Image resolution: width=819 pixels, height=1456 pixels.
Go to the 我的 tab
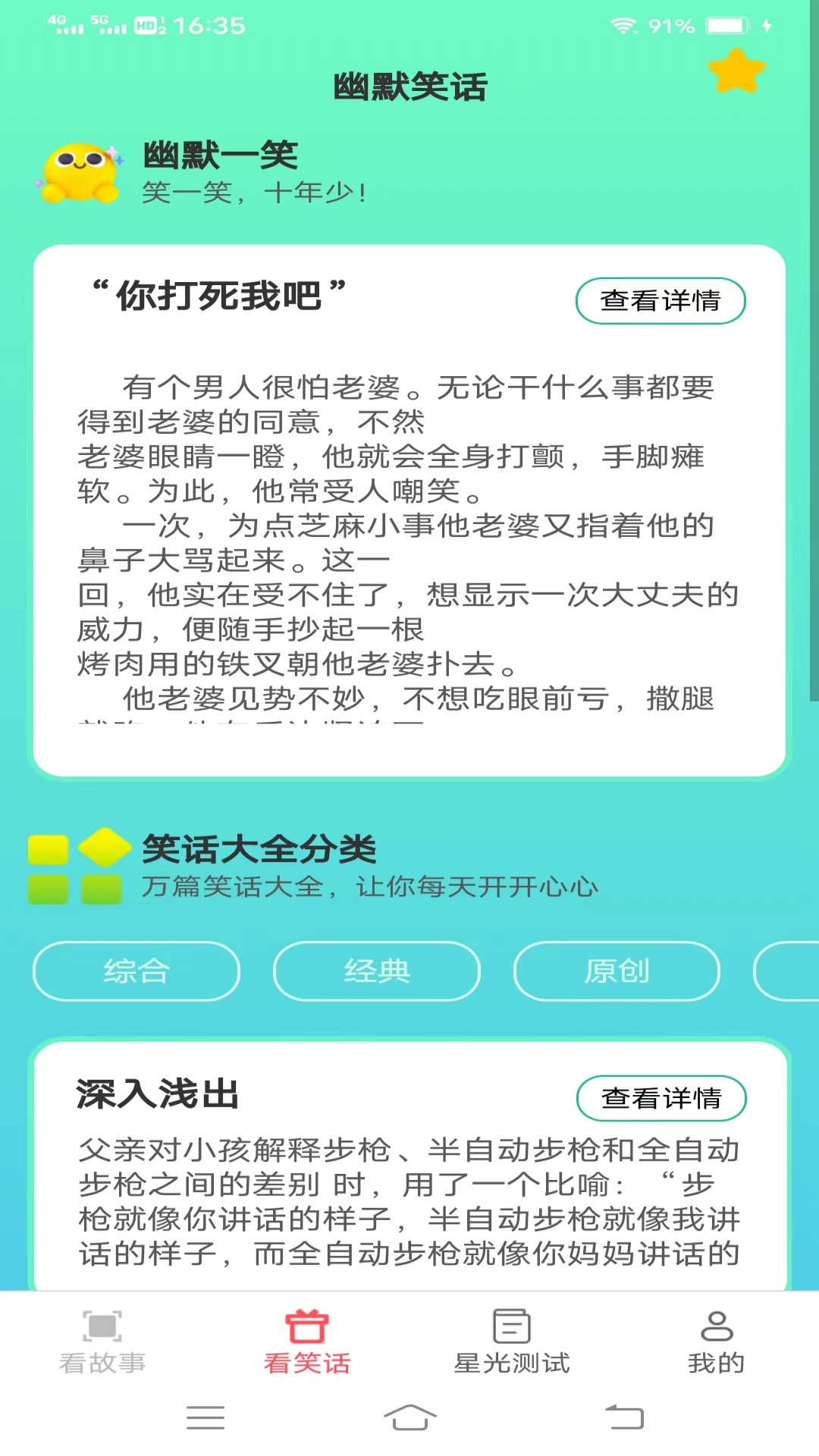tap(716, 1341)
